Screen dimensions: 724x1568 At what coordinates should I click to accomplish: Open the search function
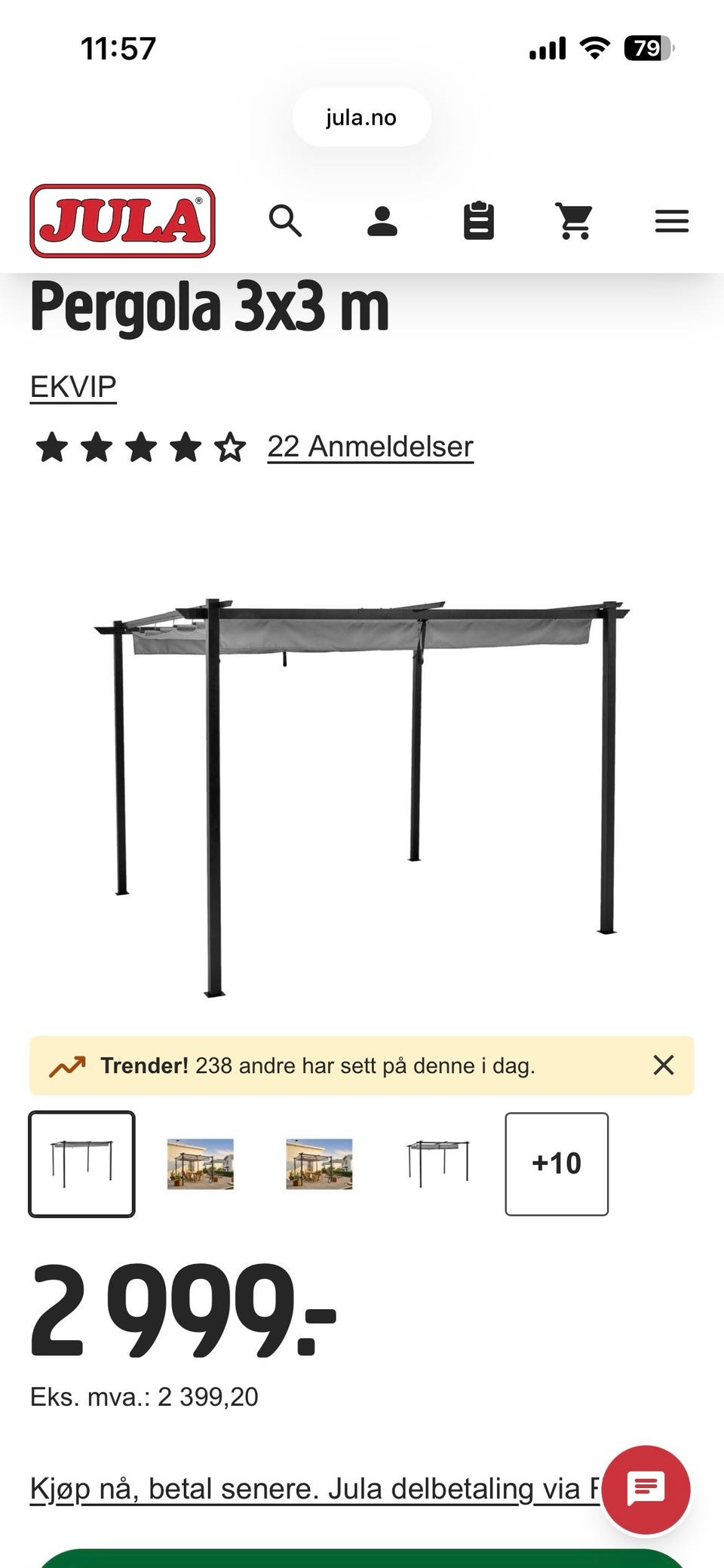click(x=285, y=221)
